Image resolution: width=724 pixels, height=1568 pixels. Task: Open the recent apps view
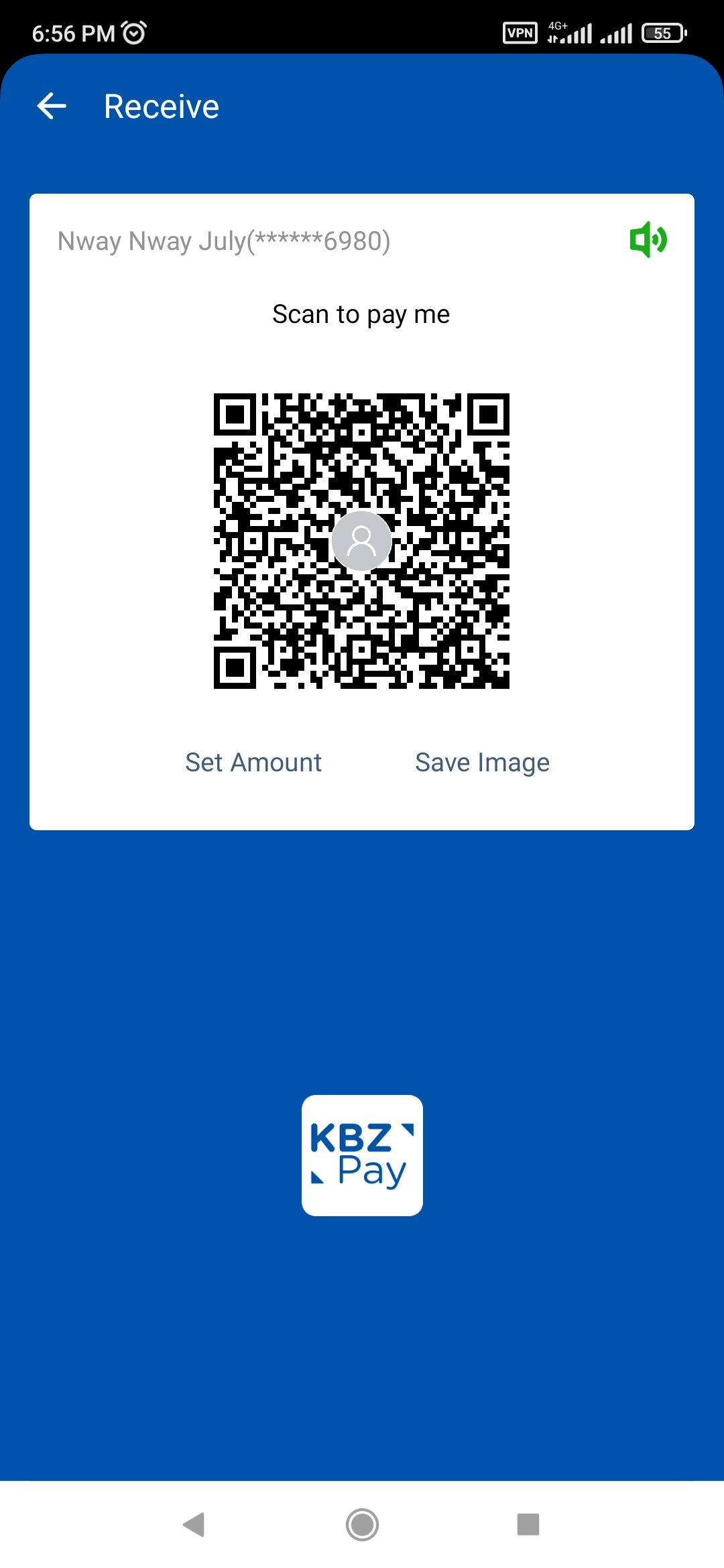tap(528, 1524)
